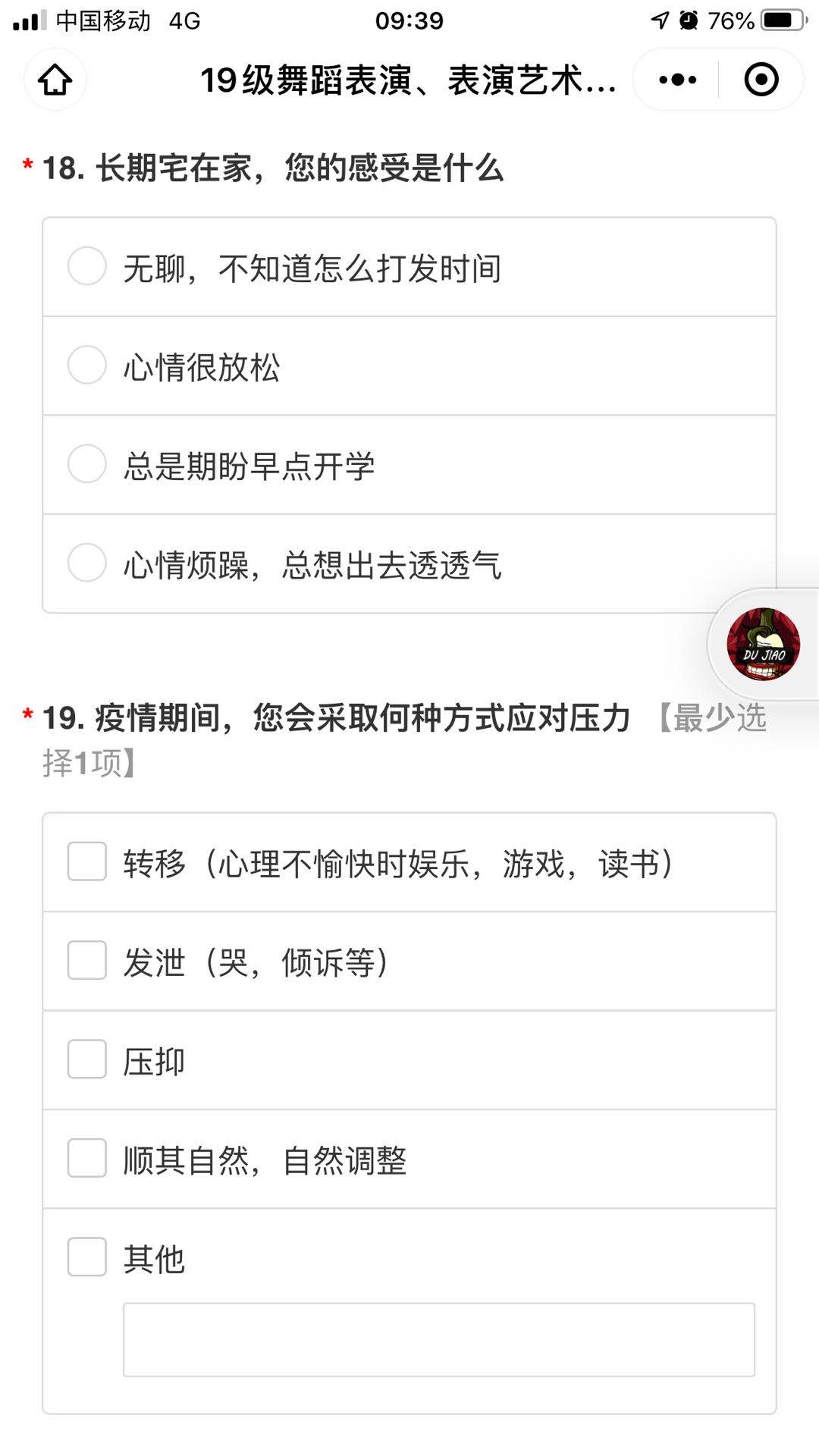Tick 顺其自然,自然调整

tap(87, 1159)
